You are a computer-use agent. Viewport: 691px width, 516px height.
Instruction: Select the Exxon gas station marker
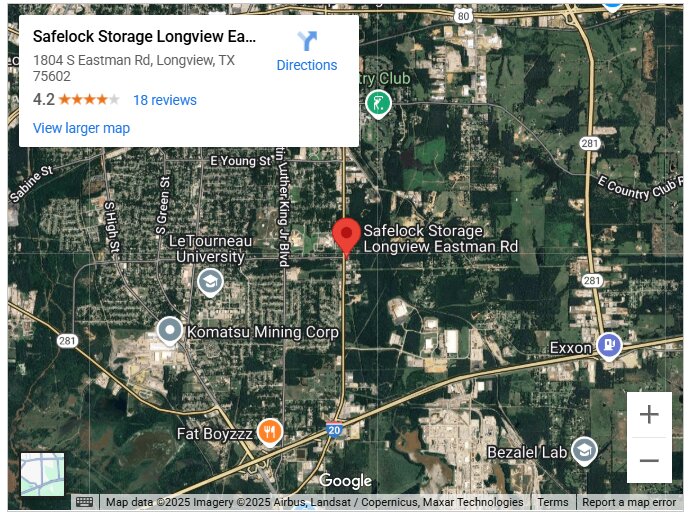pos(608,345)
